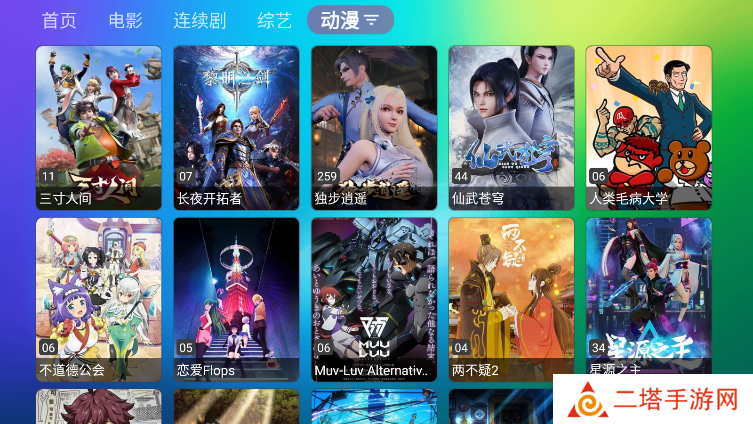
Task: Open 长夜开拓者 details
Action: click(236, 127)
